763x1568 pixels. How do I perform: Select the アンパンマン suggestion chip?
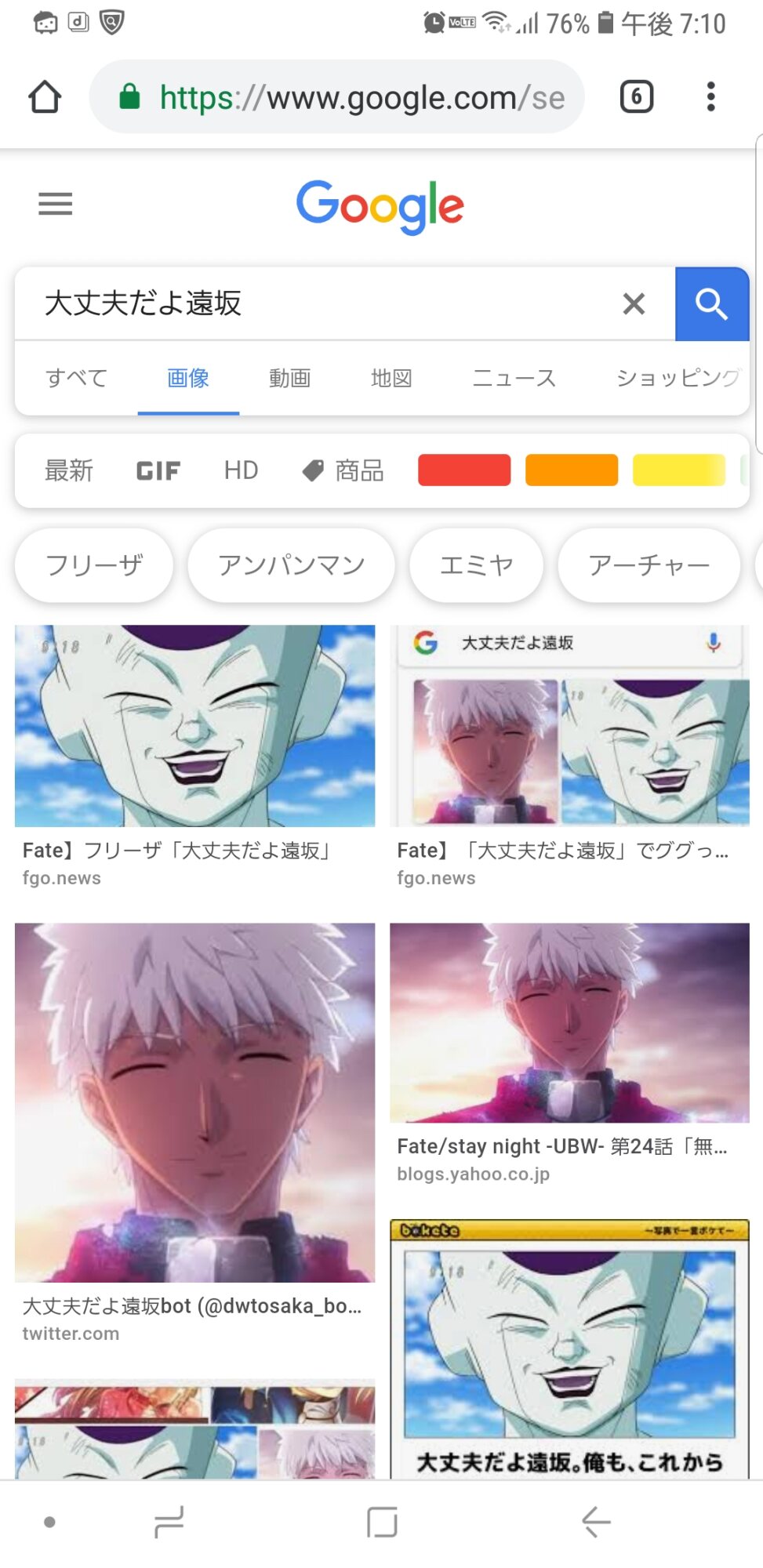pyautogui.click(x=291, y=565)
